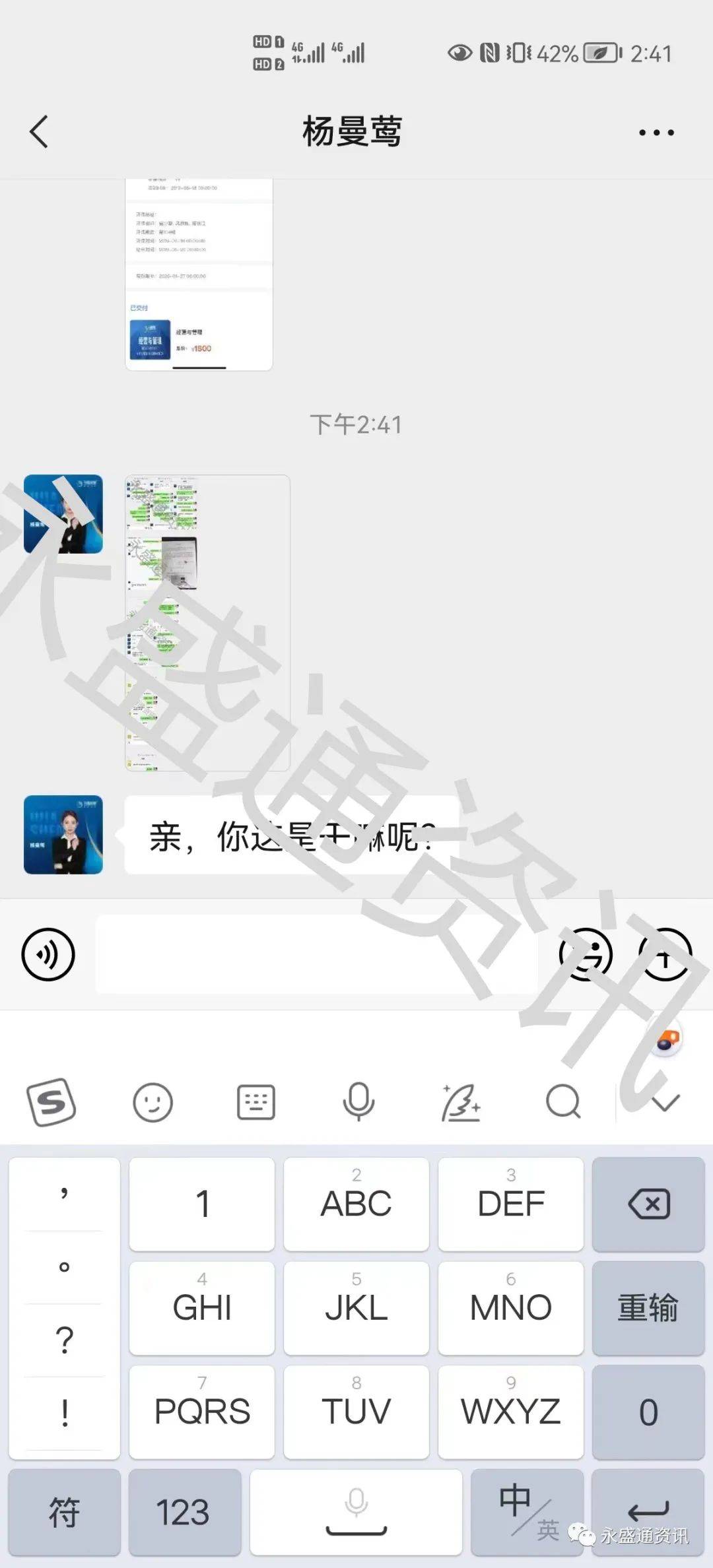
Task: Collapse the keyboard with the down chevron
Action: [x=665, y=1102]
